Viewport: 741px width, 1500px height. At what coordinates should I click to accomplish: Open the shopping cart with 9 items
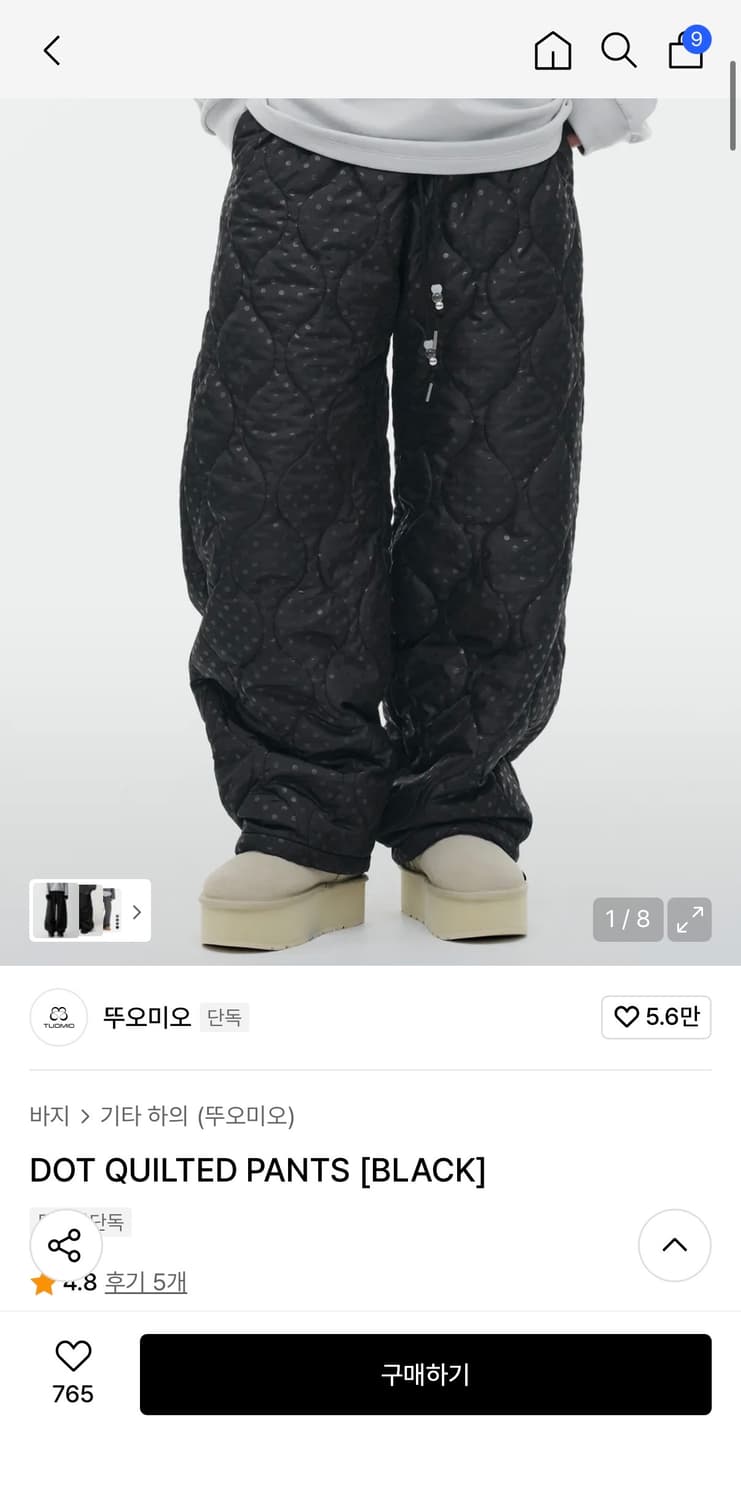[x=686, y=50]
